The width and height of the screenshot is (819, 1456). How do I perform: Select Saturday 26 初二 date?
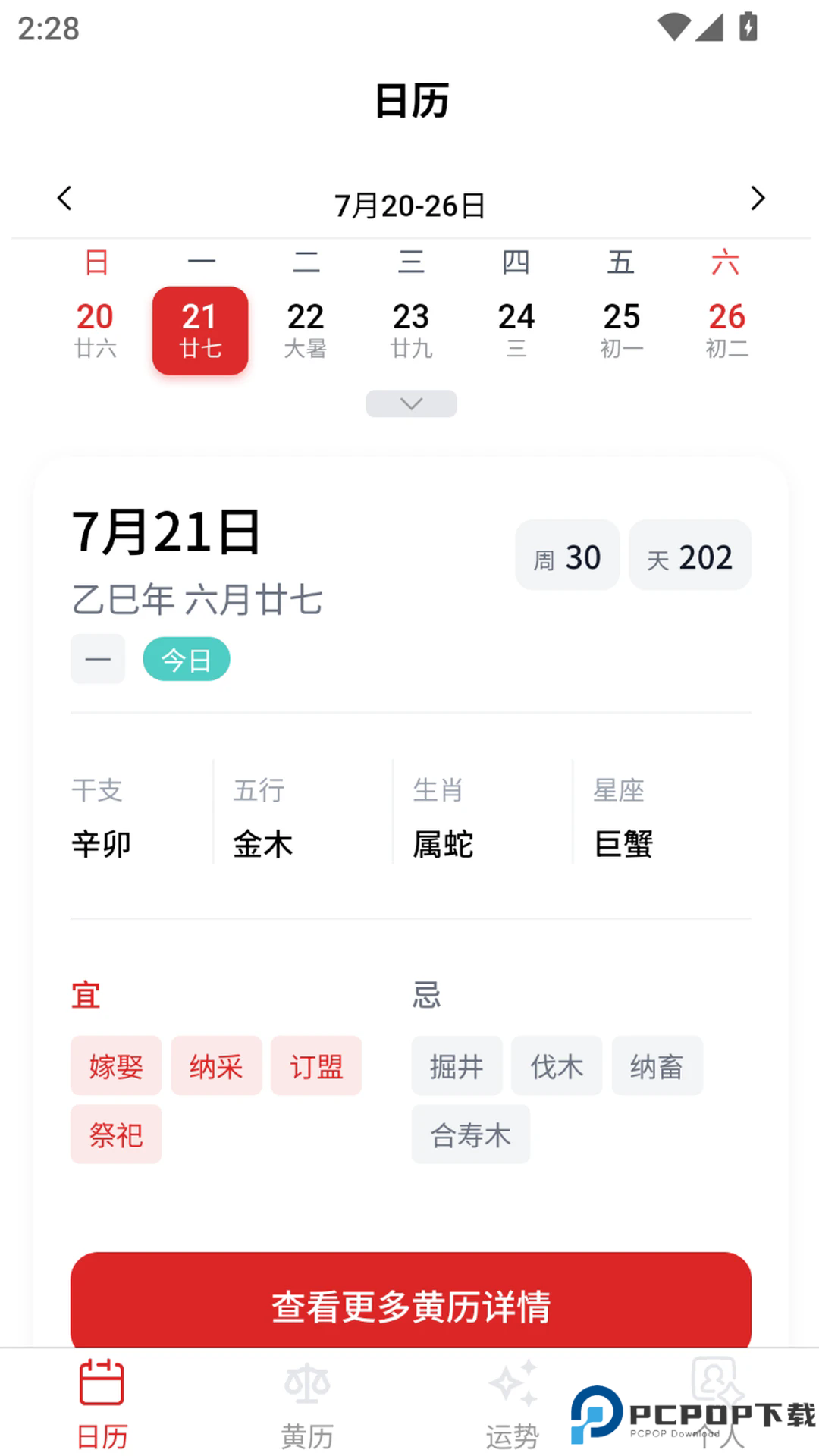click(x=726, y=330)
